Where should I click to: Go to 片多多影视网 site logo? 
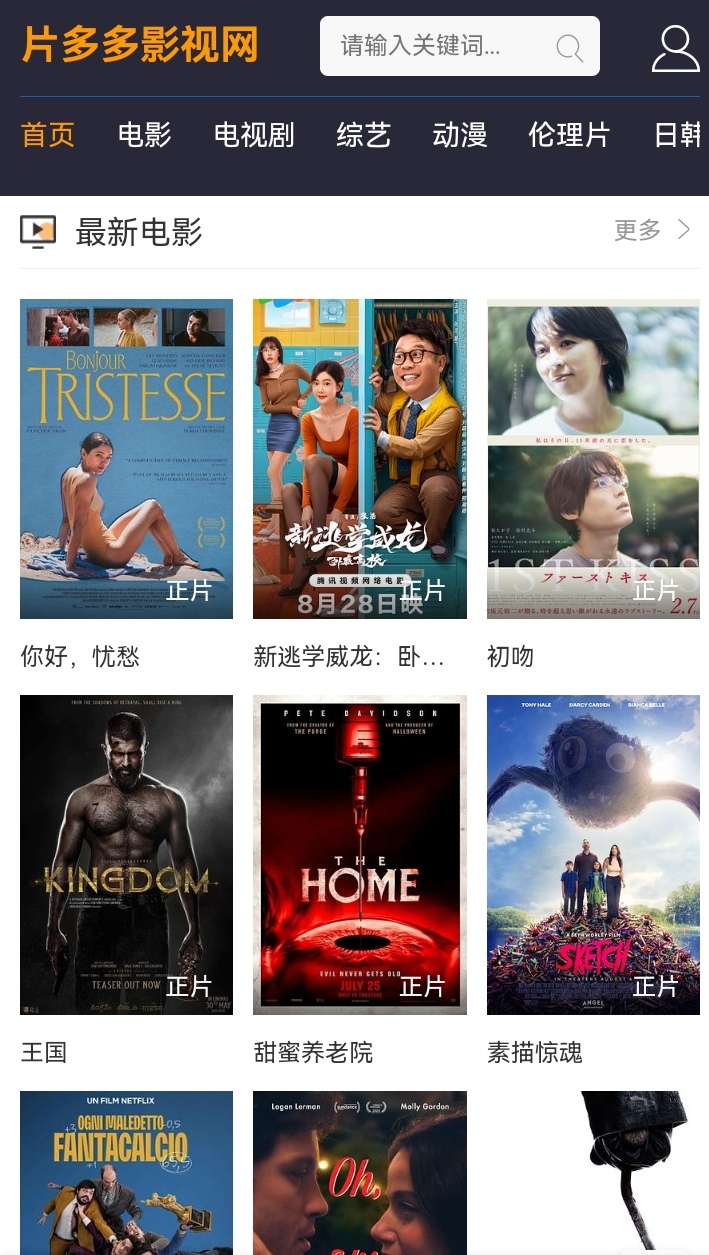[140, 46]
